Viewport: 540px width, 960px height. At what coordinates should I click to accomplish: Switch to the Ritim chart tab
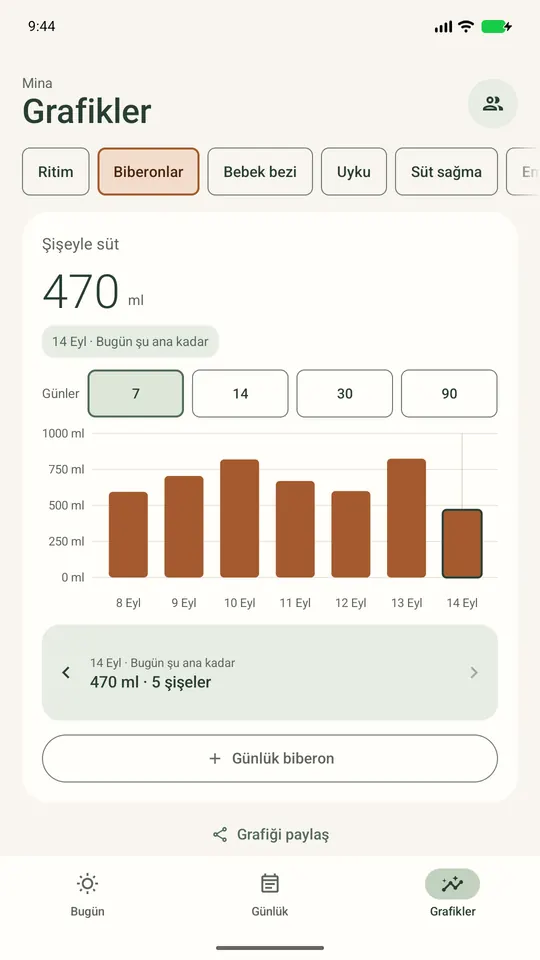point(56,171)
